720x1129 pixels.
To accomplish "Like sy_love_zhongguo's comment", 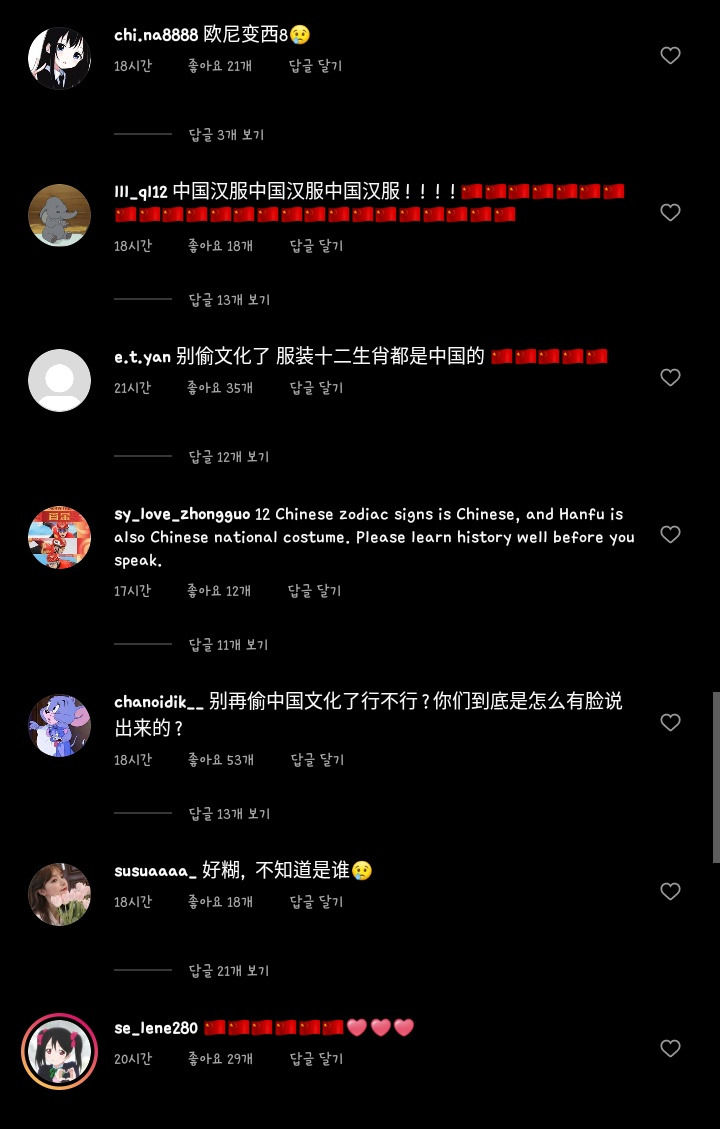I will pyautogui.click(x=670, y=535).
